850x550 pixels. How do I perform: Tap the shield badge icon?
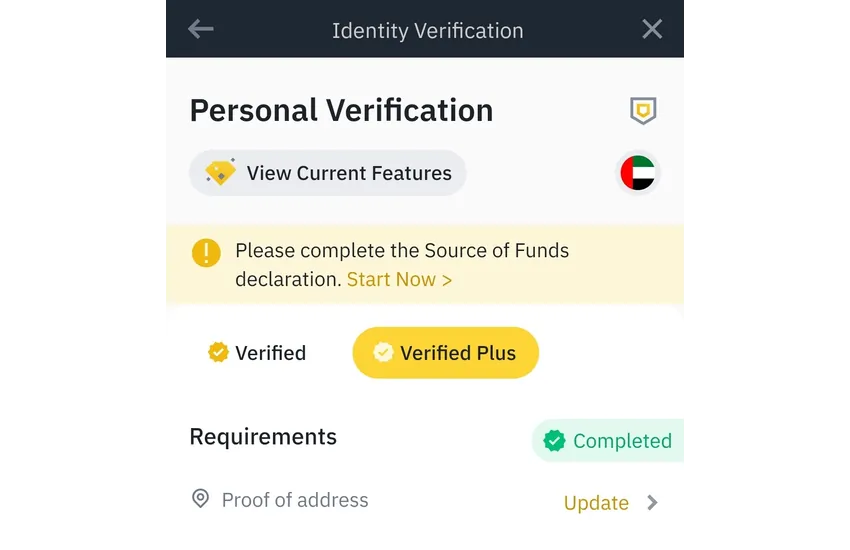tap(643, 110)
